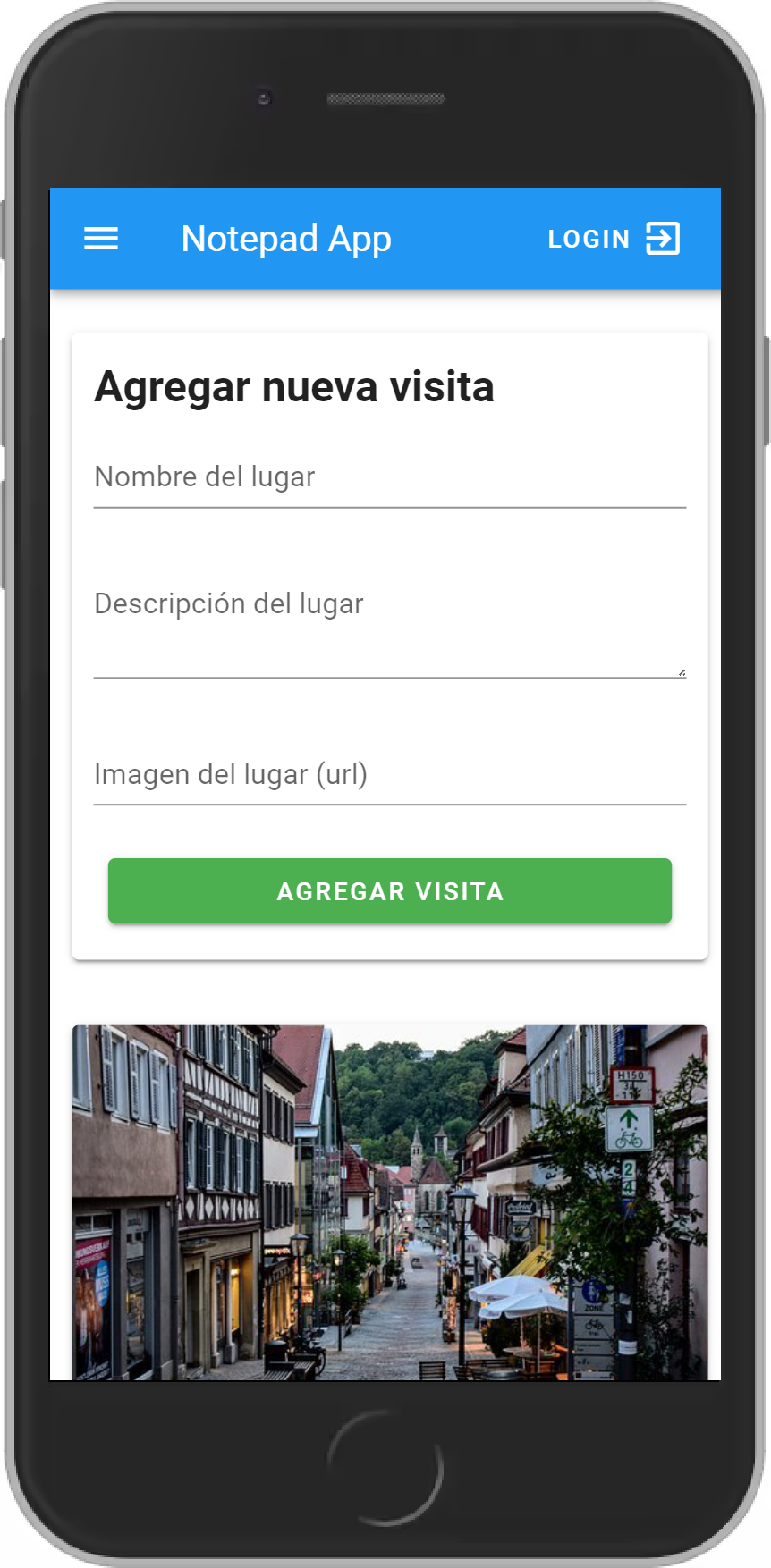
Task: Submit with the AGREGAR VISITA button
Action: (x=390, y=891)
